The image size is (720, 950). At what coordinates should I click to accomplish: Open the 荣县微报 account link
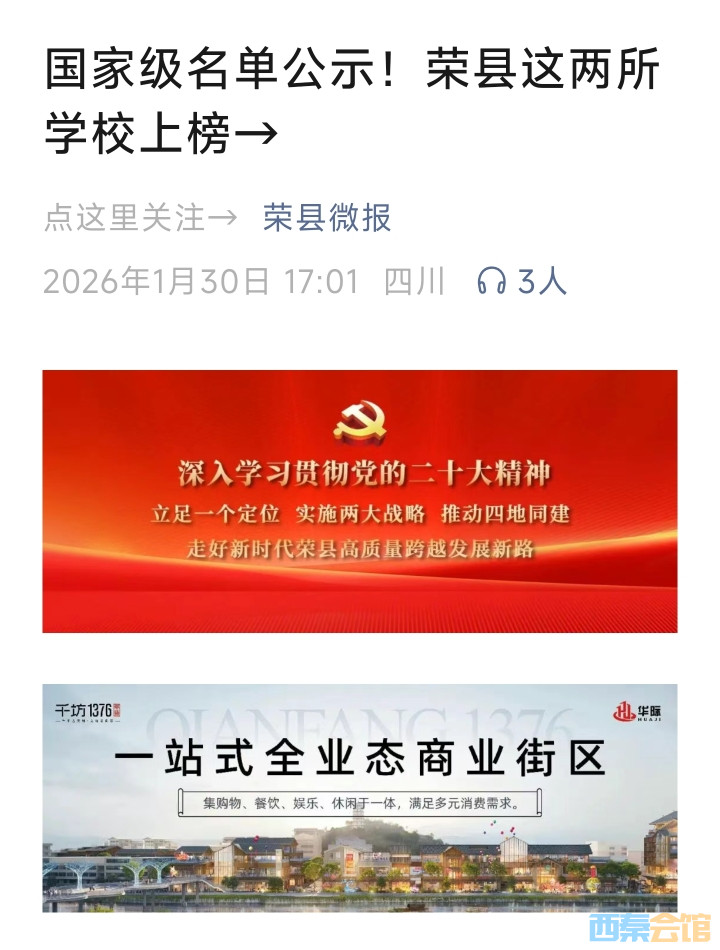pyautogui.click(x=327, y=217)
